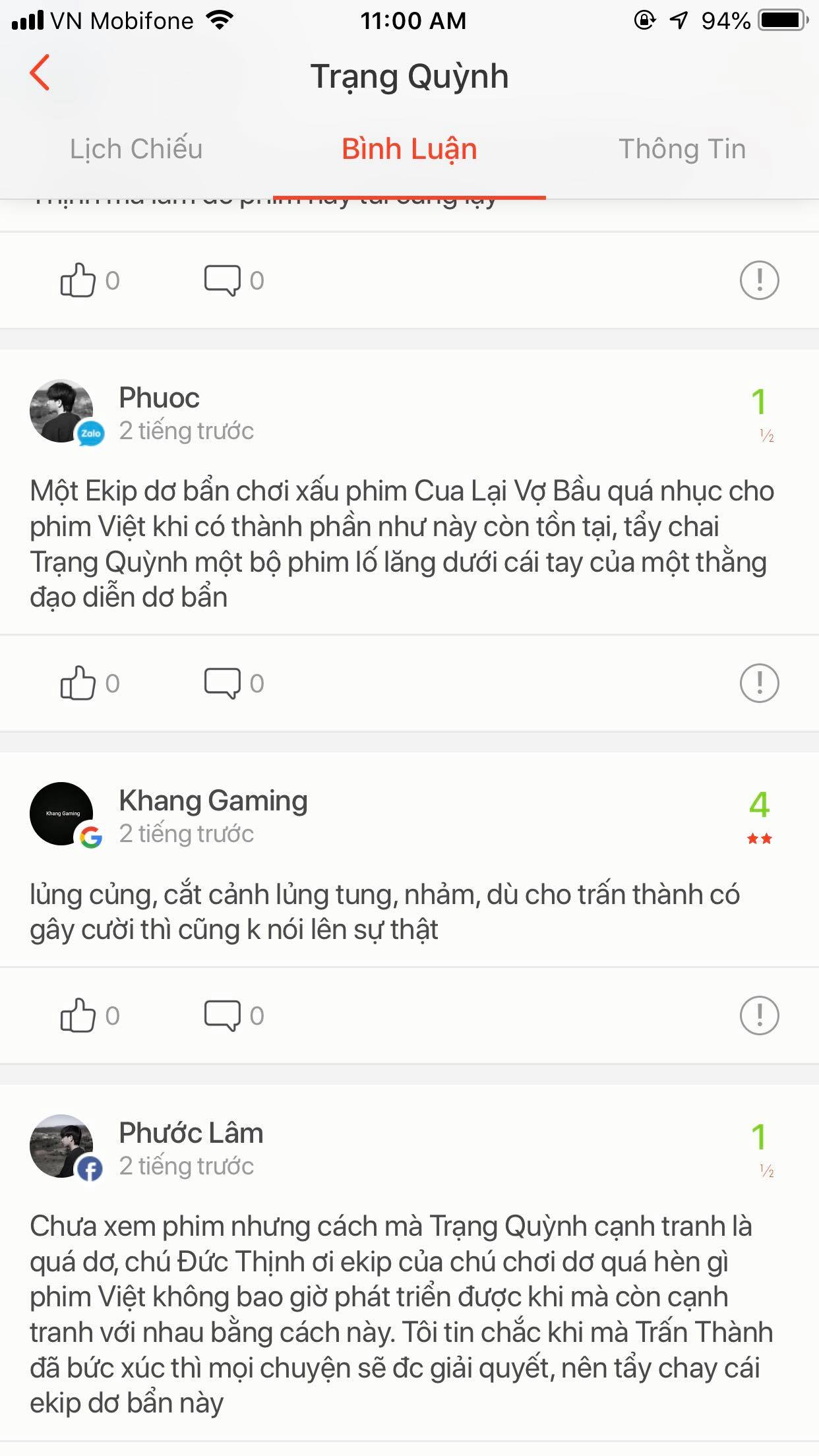Reply to Phuoc's comment
This screenshot has height=1456, width=819.
[x=223, y=683]
